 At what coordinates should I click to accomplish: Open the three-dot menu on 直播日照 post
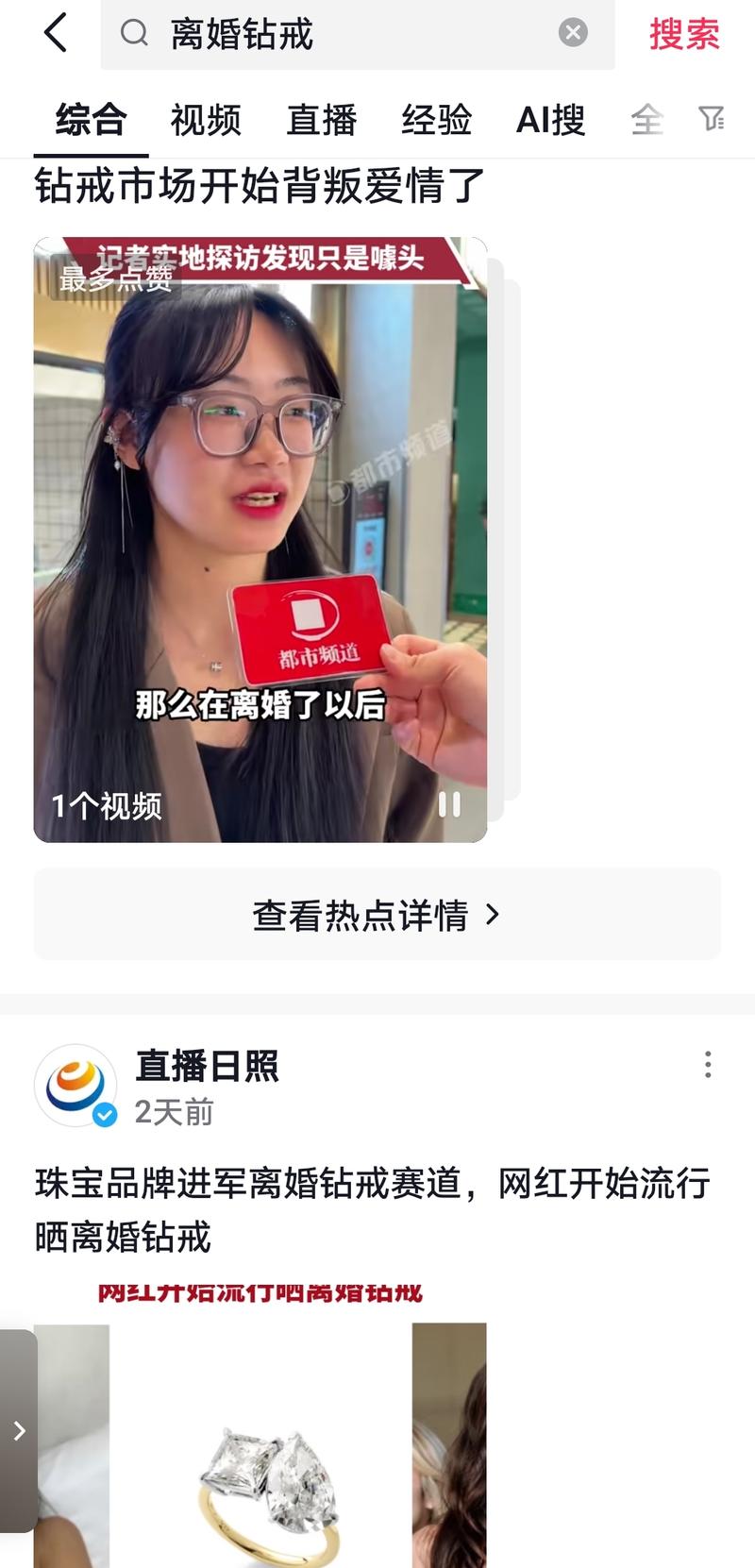tap(708, 1065)
